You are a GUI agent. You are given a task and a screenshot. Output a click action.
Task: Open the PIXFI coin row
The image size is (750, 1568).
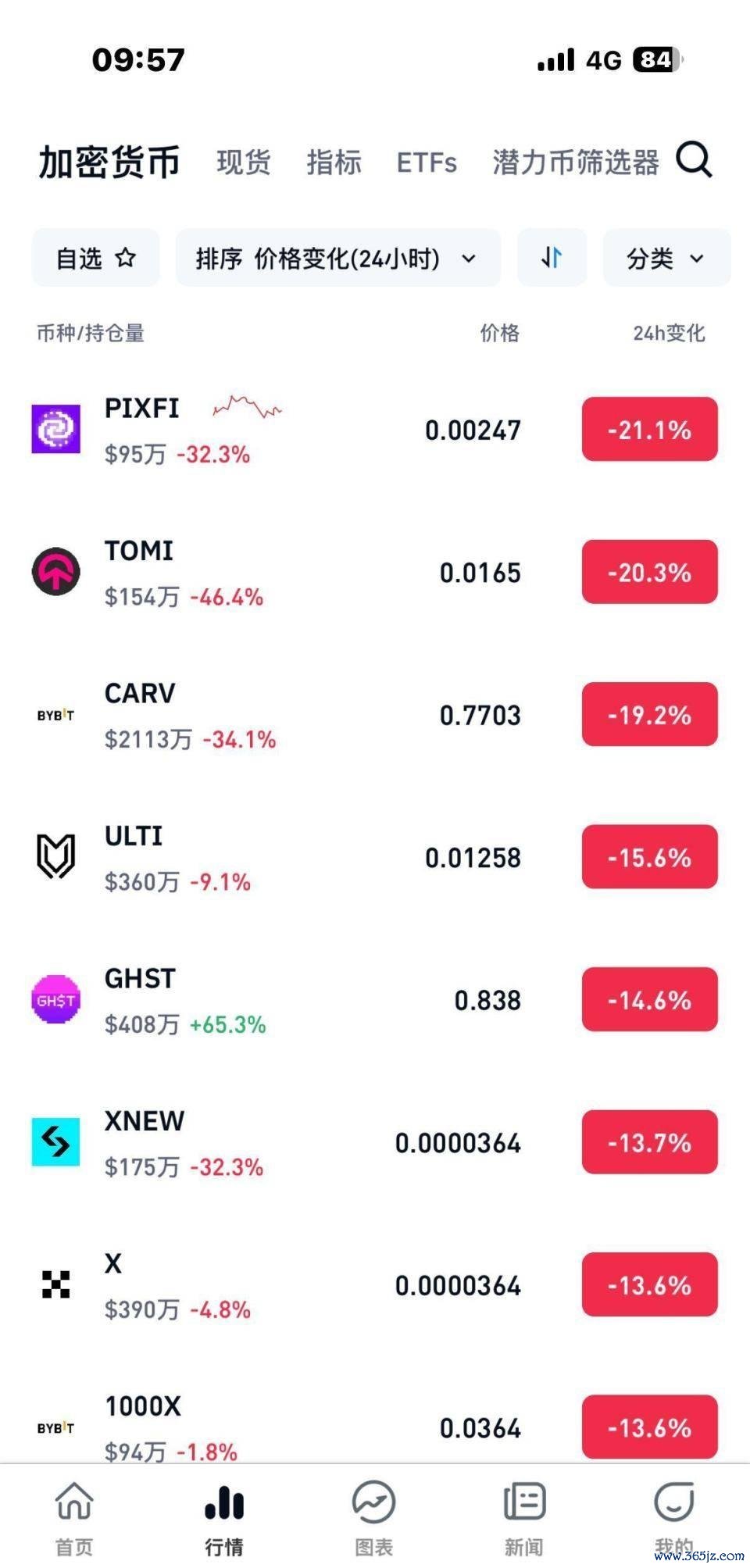(375, 430)
